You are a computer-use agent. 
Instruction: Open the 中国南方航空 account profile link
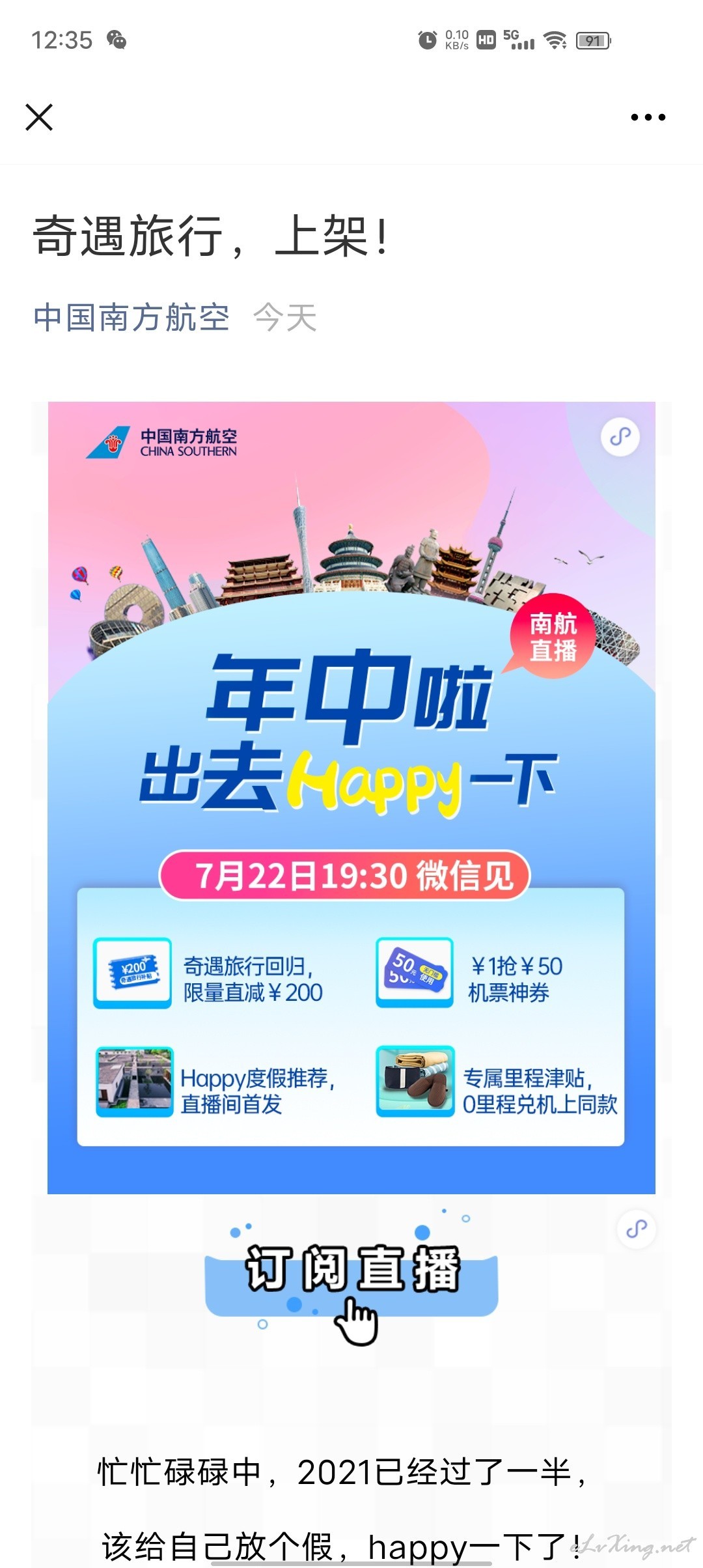pos(131,318)
